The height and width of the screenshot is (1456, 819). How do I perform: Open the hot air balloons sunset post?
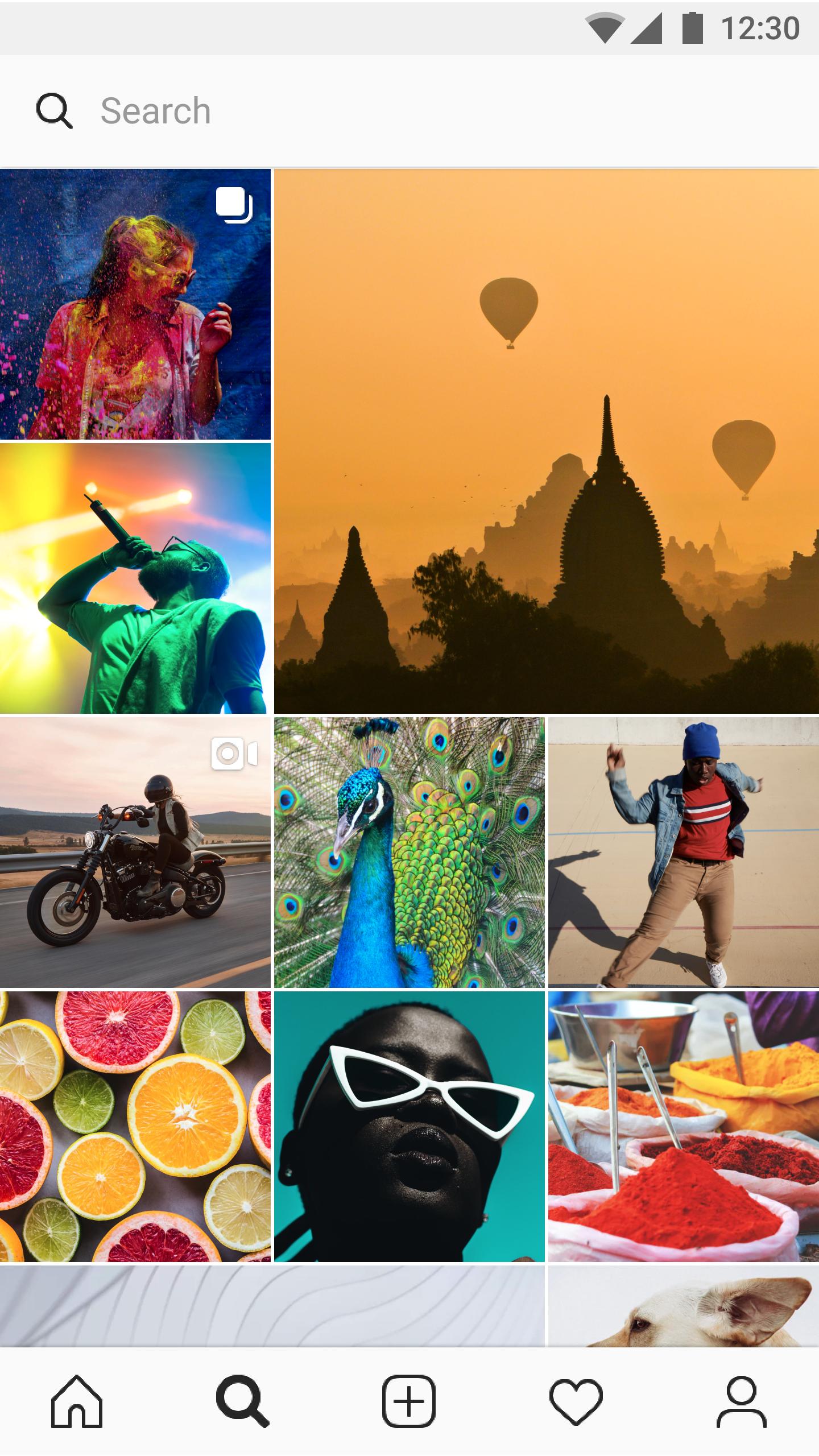(x=547, y=441)
